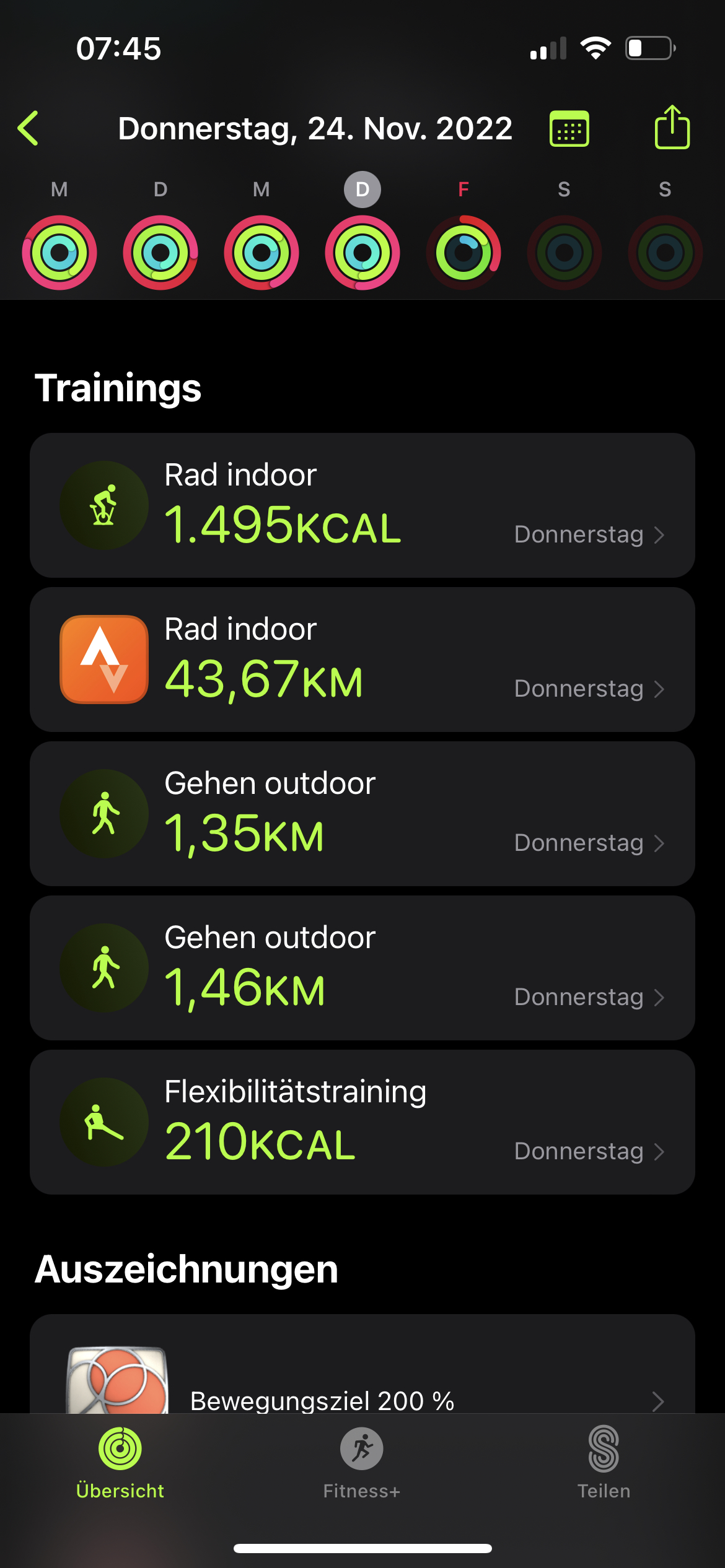Select Saturday's activity rings
The width and height of the screenshot is (725, 1568).
[x=564, y=252]
